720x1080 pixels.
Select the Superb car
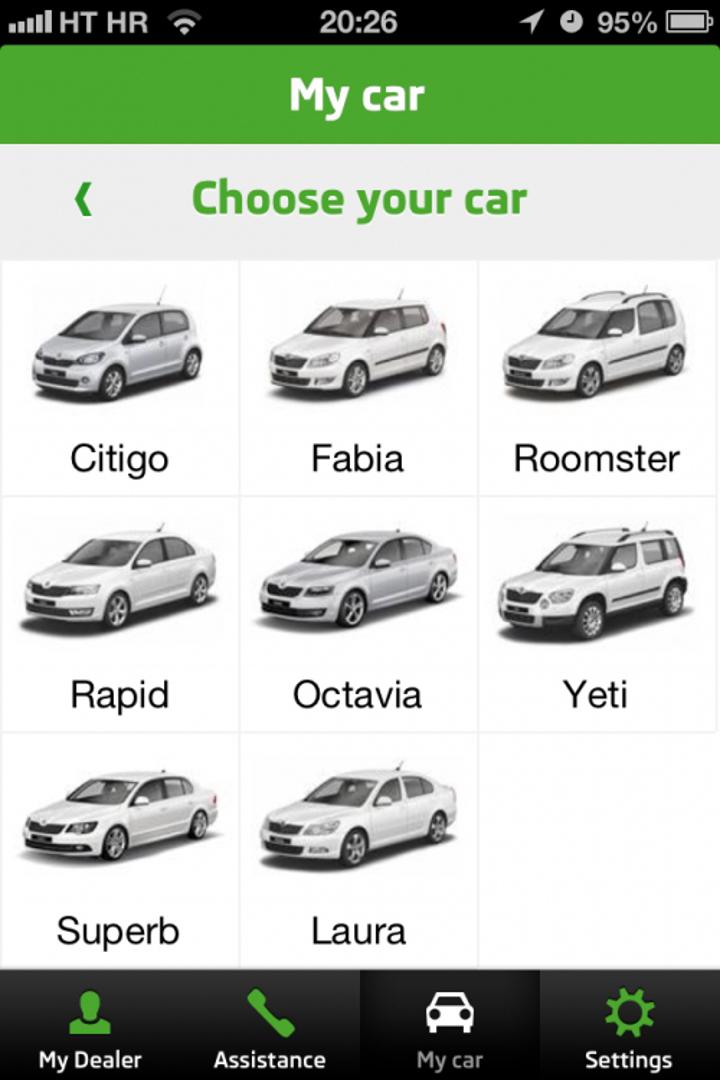tap(119, 851)
